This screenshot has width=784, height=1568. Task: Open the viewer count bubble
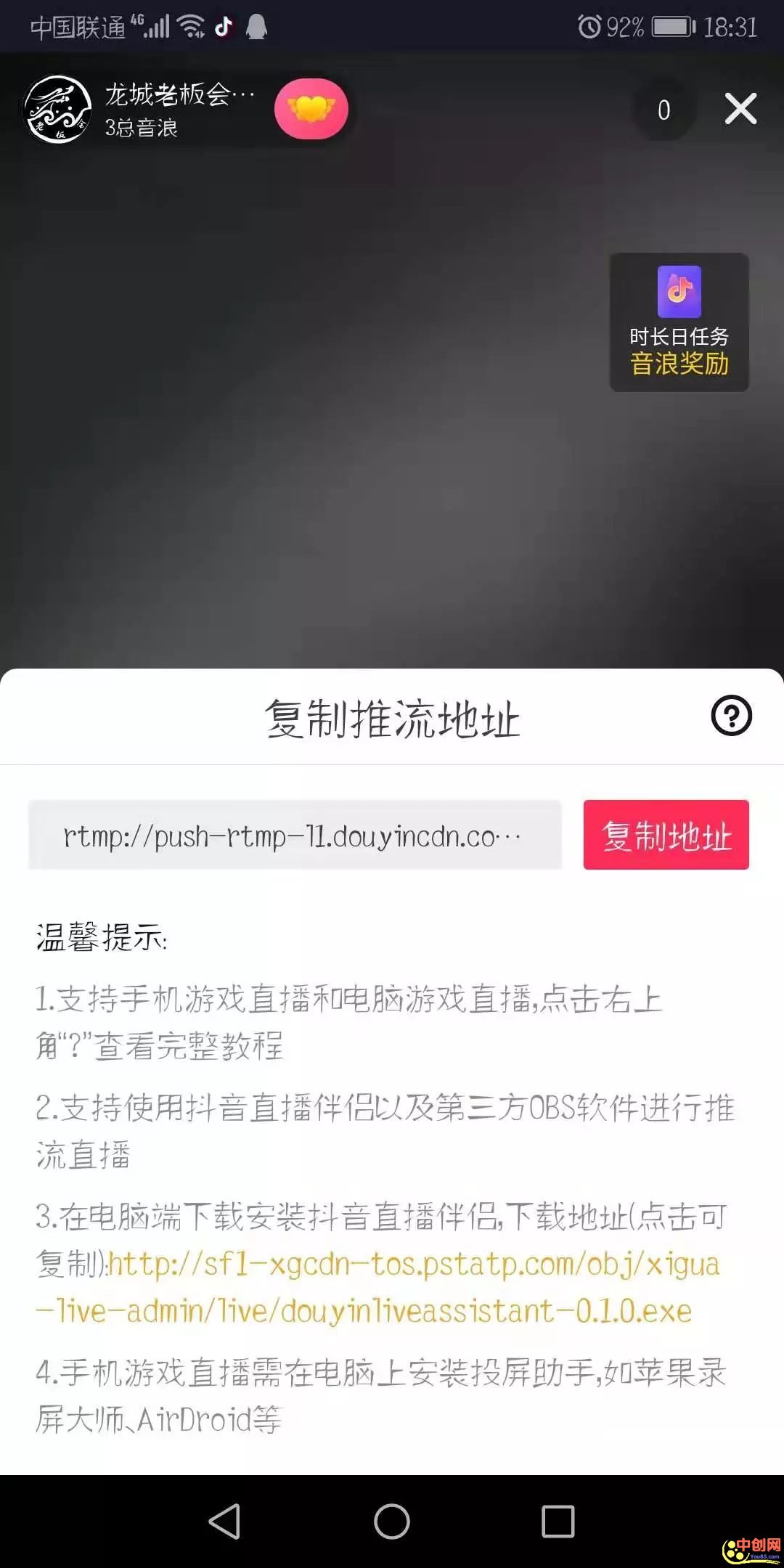tap(663, 110)
